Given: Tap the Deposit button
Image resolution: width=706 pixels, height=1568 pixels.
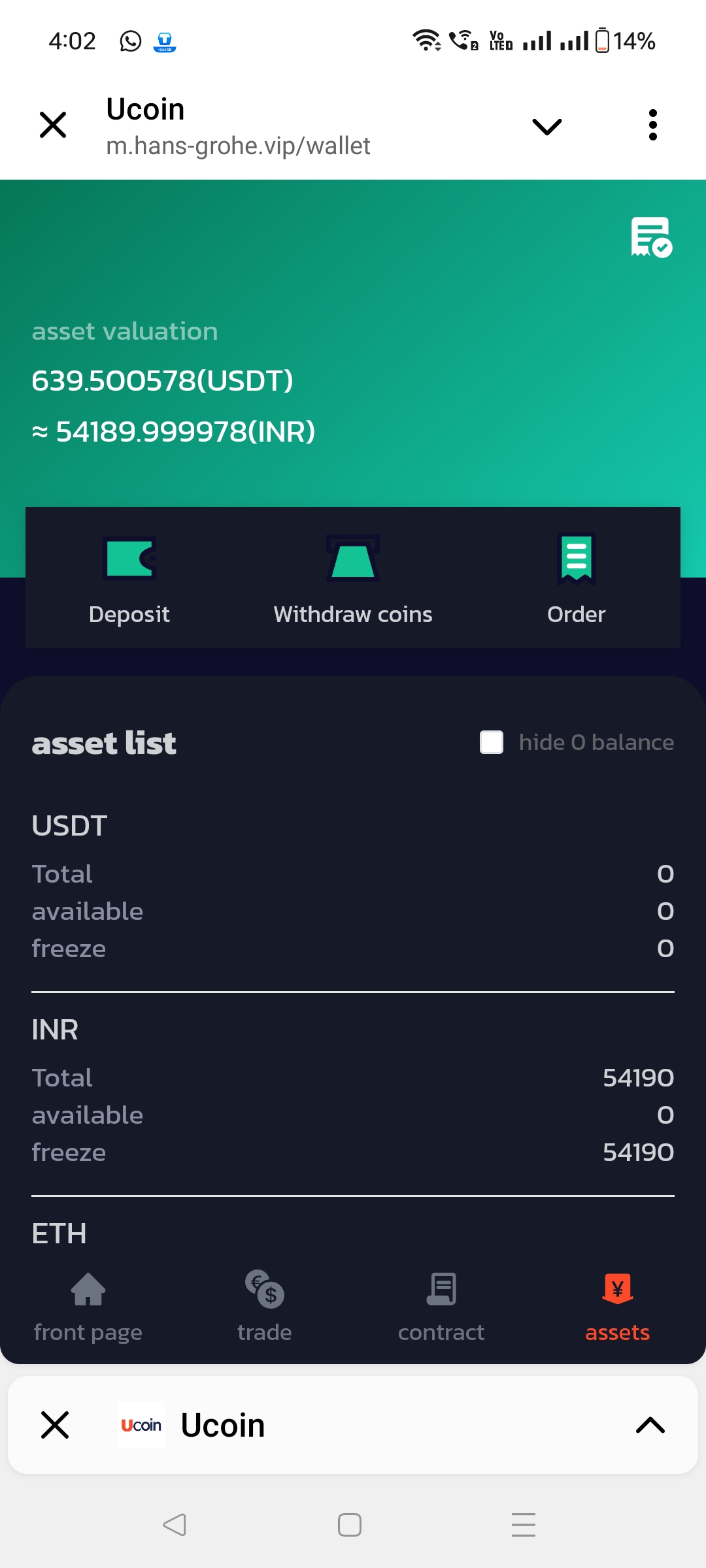Looking at the screenshot, I should tap(129, 578).
